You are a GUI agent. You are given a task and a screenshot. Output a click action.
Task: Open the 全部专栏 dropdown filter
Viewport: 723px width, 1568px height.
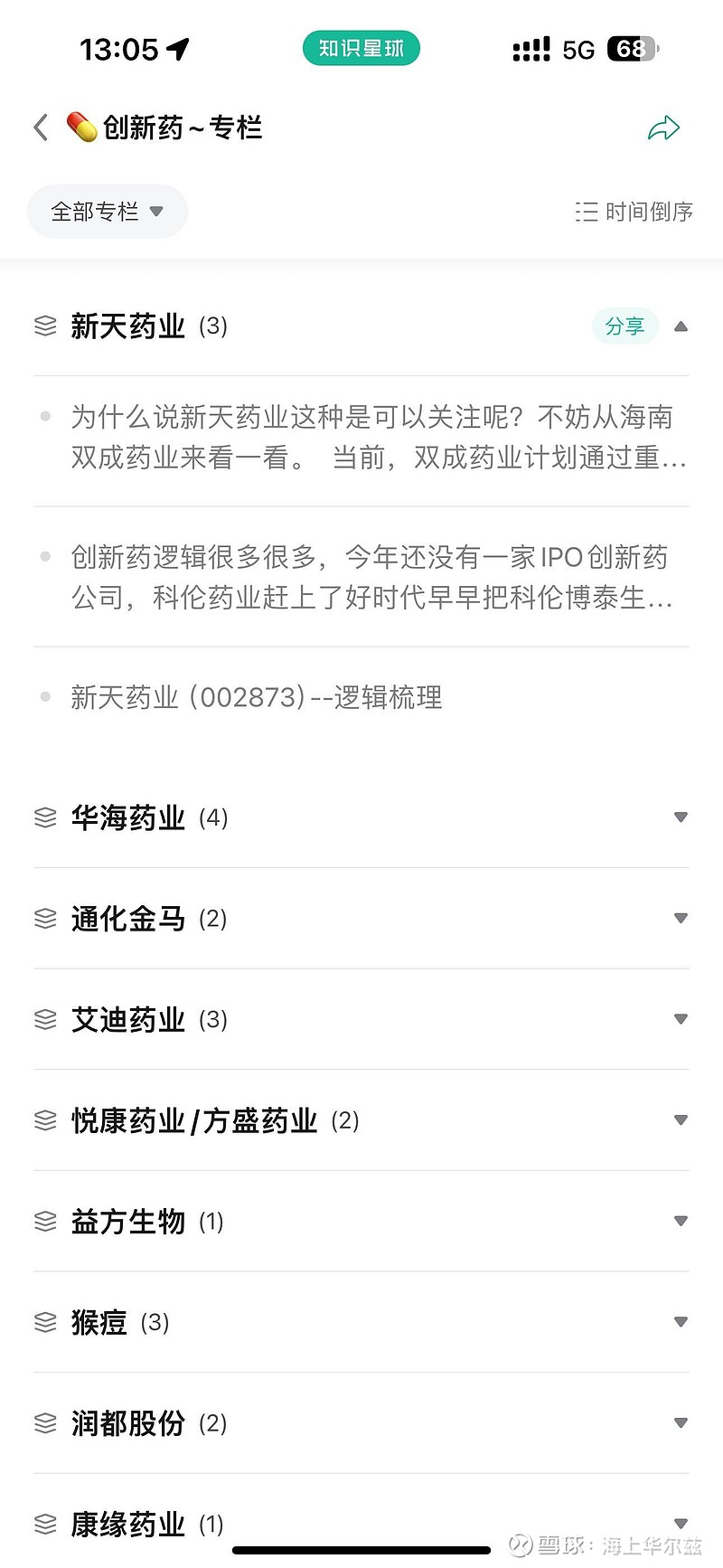coord(108,212)
